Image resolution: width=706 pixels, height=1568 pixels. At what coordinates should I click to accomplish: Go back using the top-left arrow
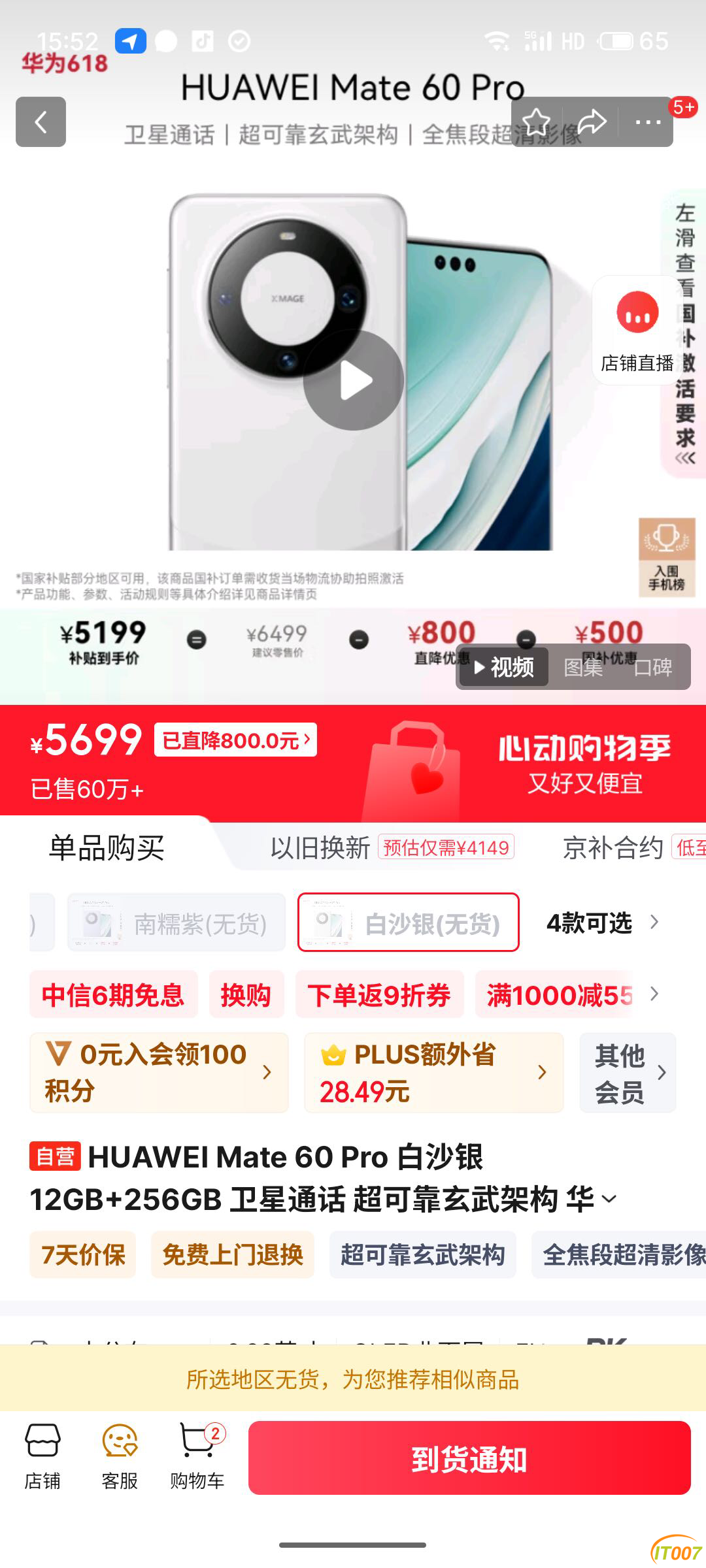pyautogui.click(x=41, y=122)
